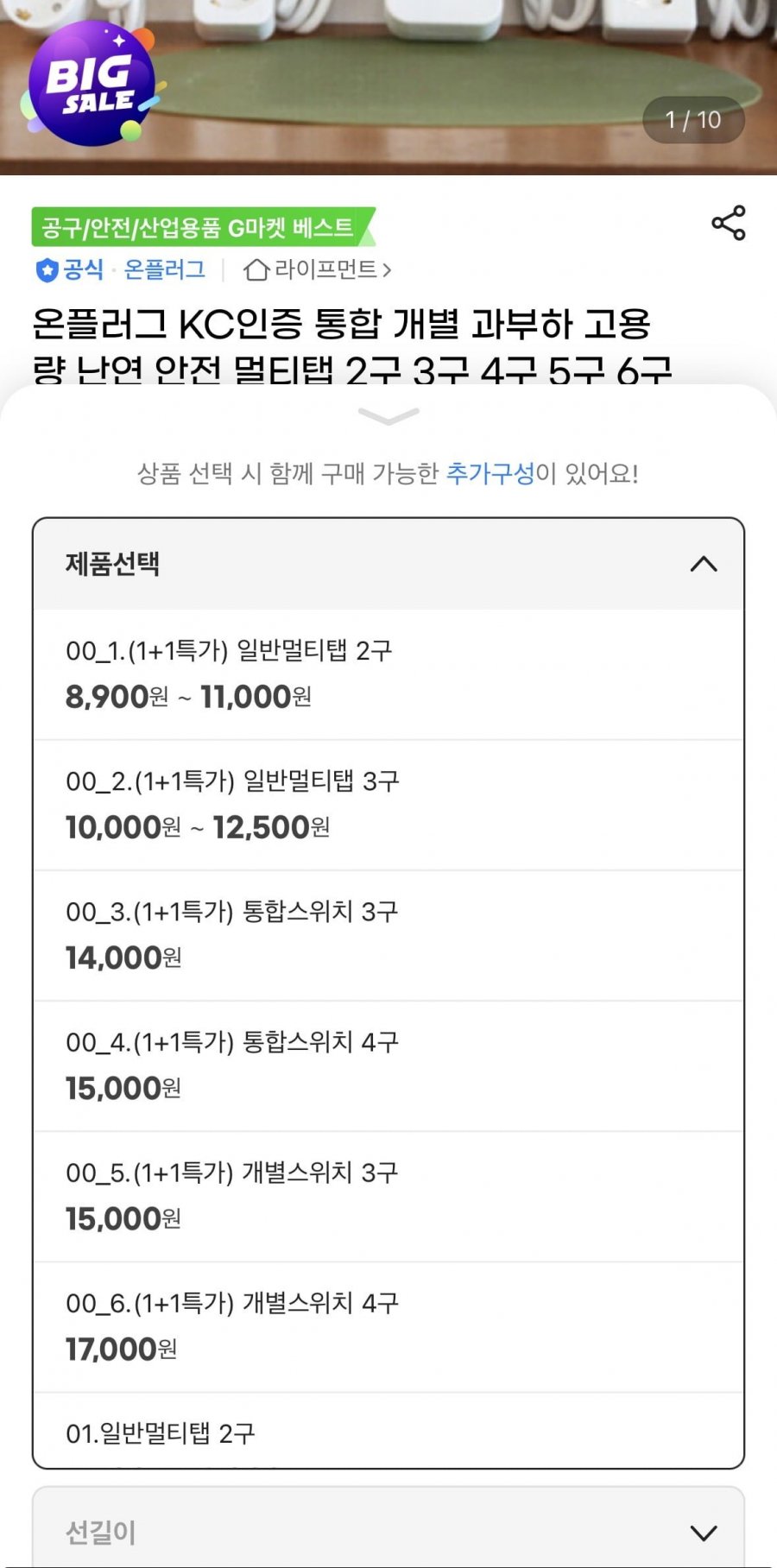The height and width of the screenshot is (1568, 777).
Task: Share this product listing
Action: click(x=728, y=223)
